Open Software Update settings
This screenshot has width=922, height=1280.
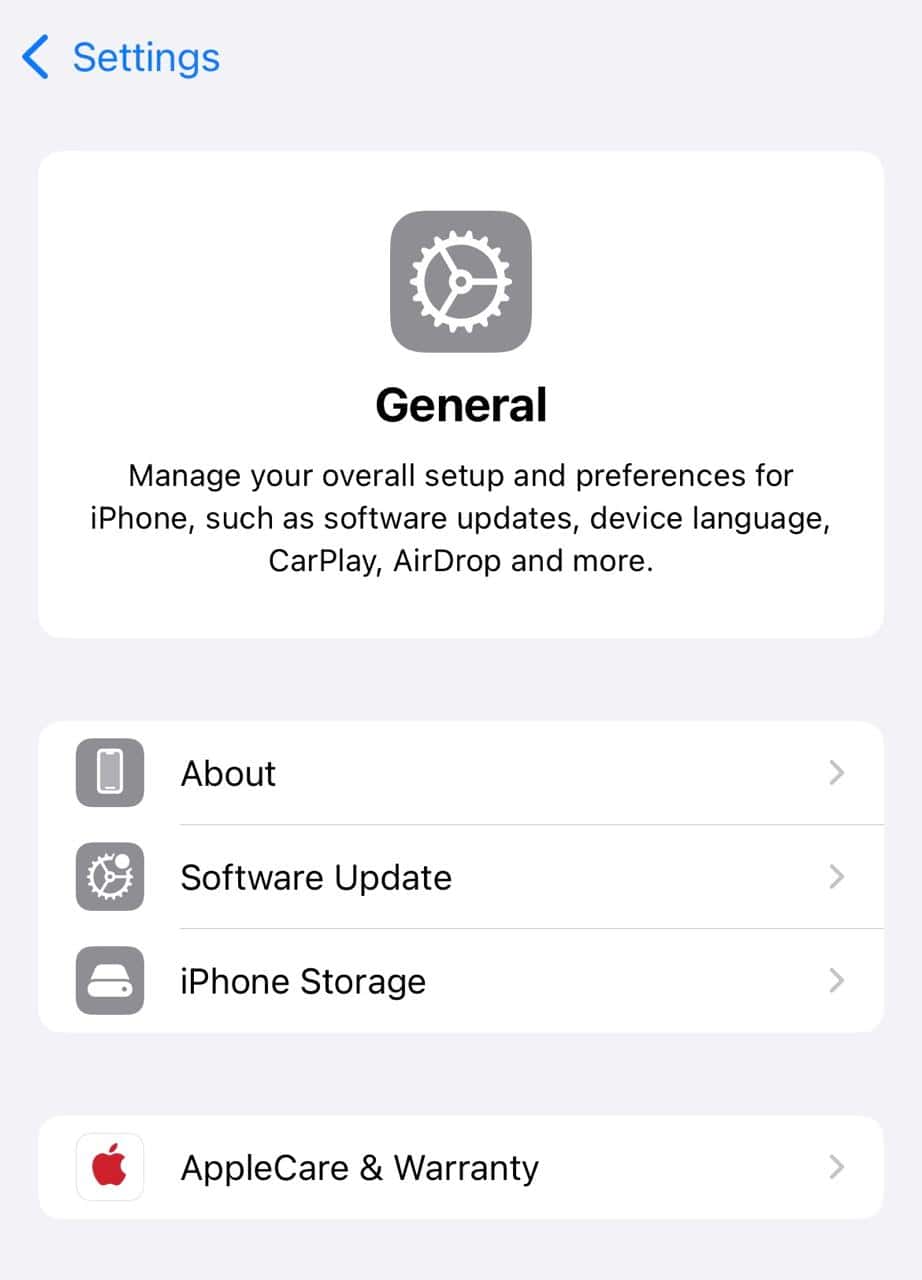point(460,877)
